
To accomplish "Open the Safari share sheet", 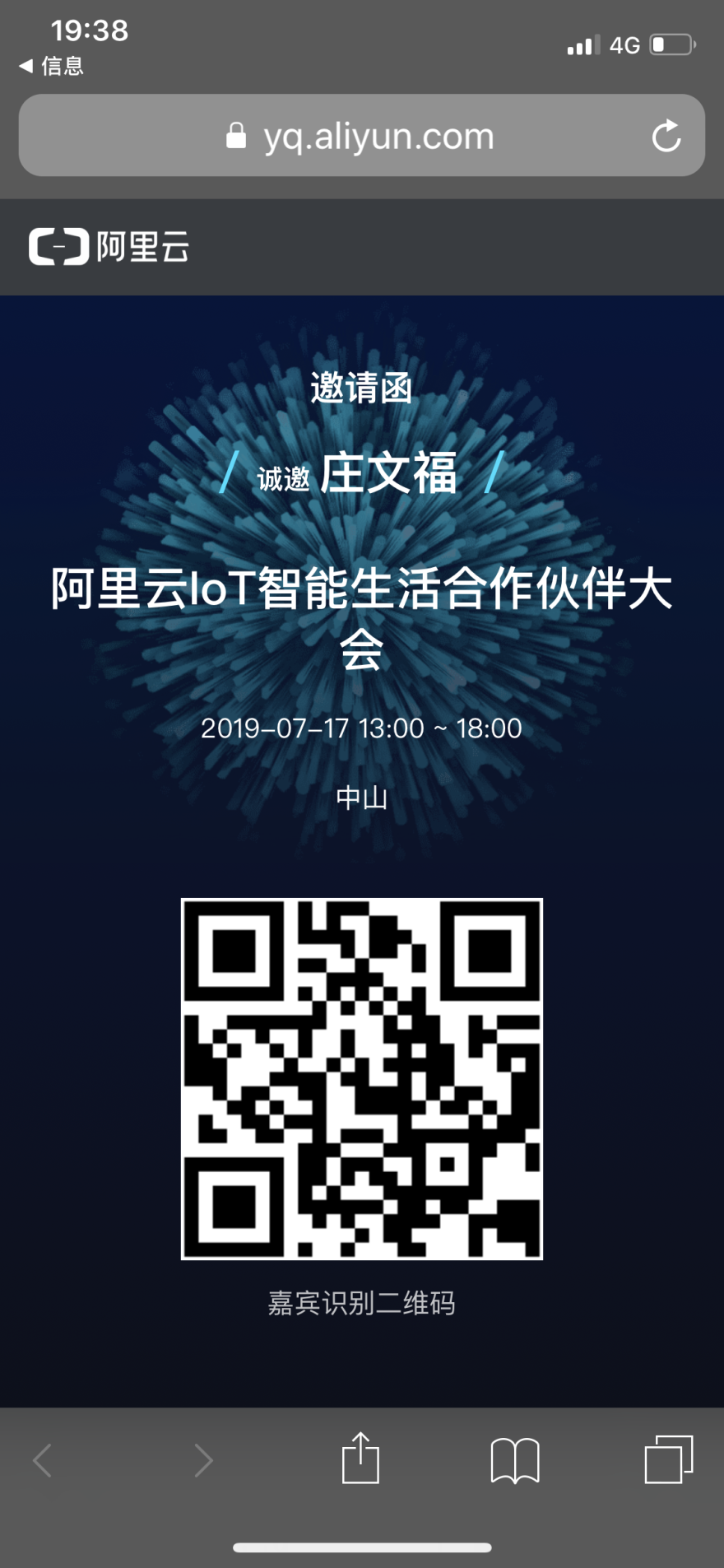I will [360, 1459].
